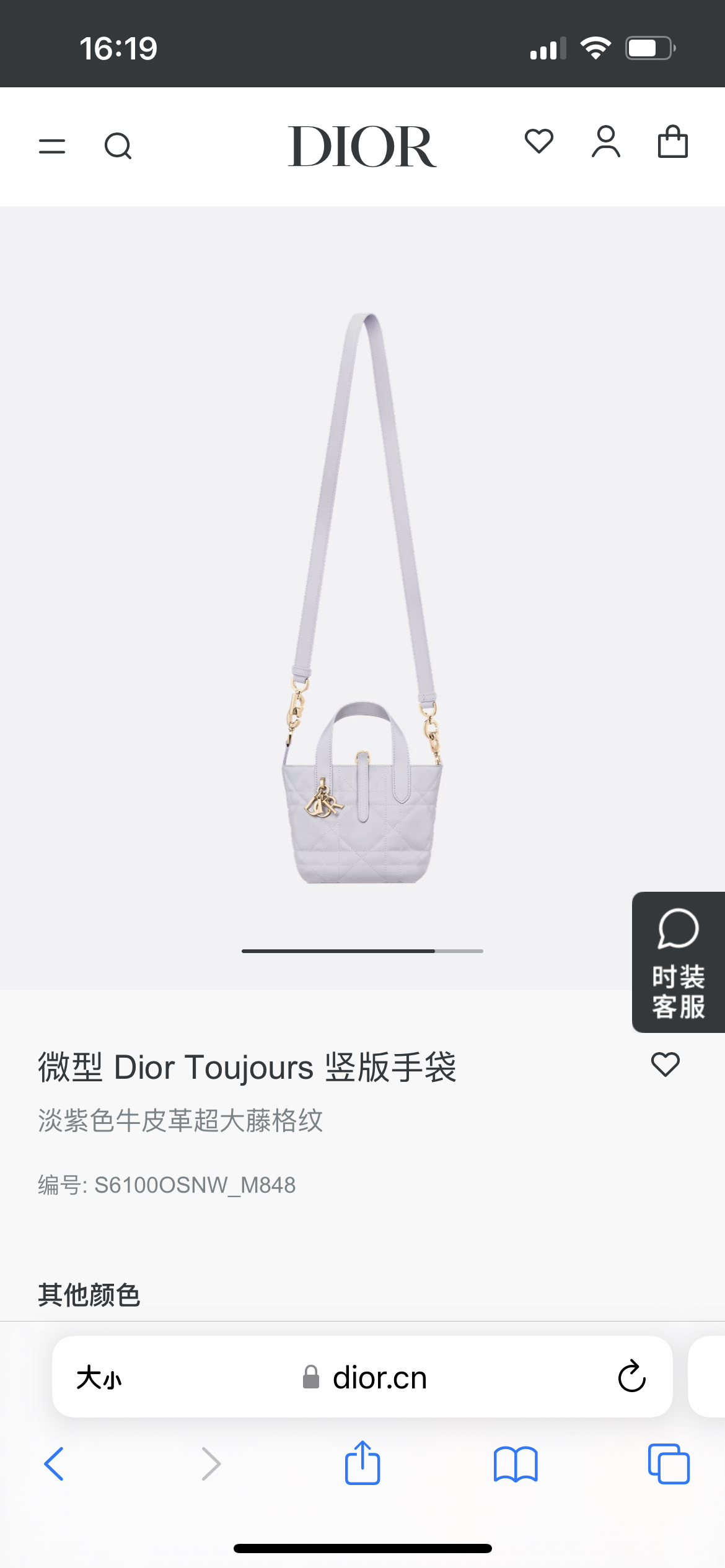
Task: Add this Dior Toujours bag to wishlist
Action: pyautogui.click(x=666, y=1065)
